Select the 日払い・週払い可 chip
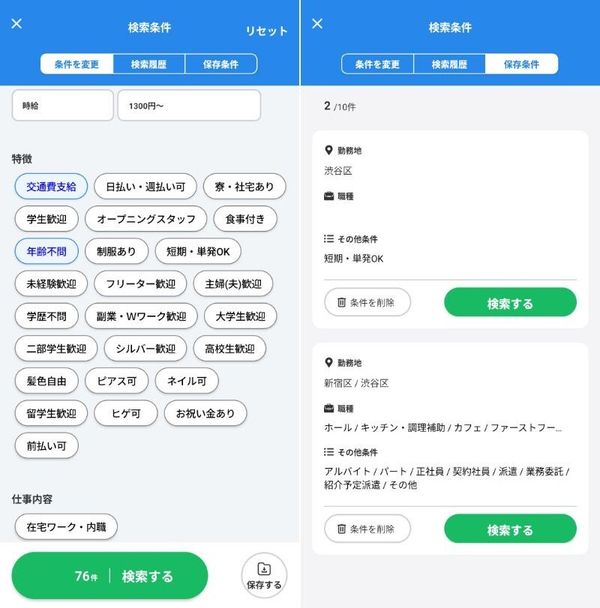 (145, 187)
